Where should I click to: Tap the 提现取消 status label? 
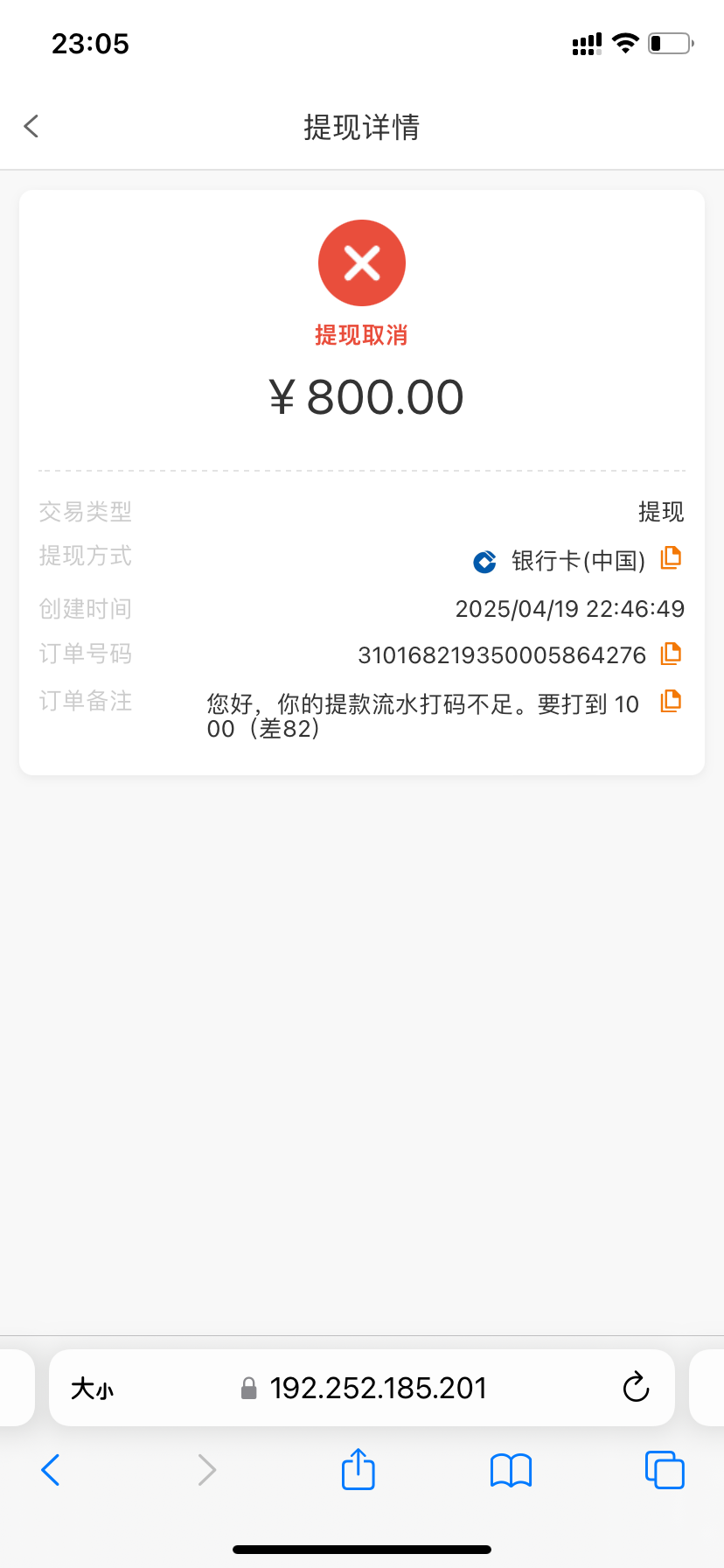pos(361,334)
